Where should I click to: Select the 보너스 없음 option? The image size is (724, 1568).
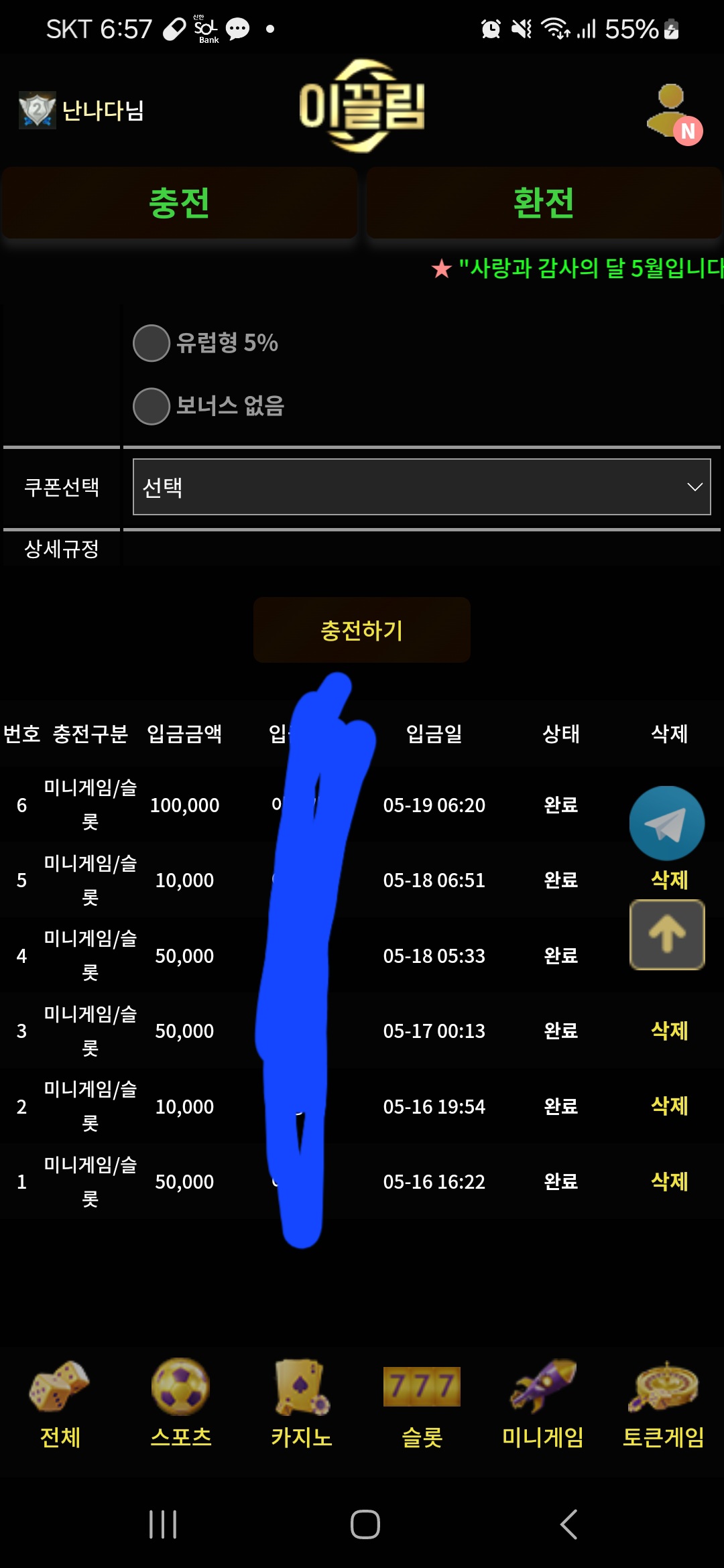[x=152, y=406]
